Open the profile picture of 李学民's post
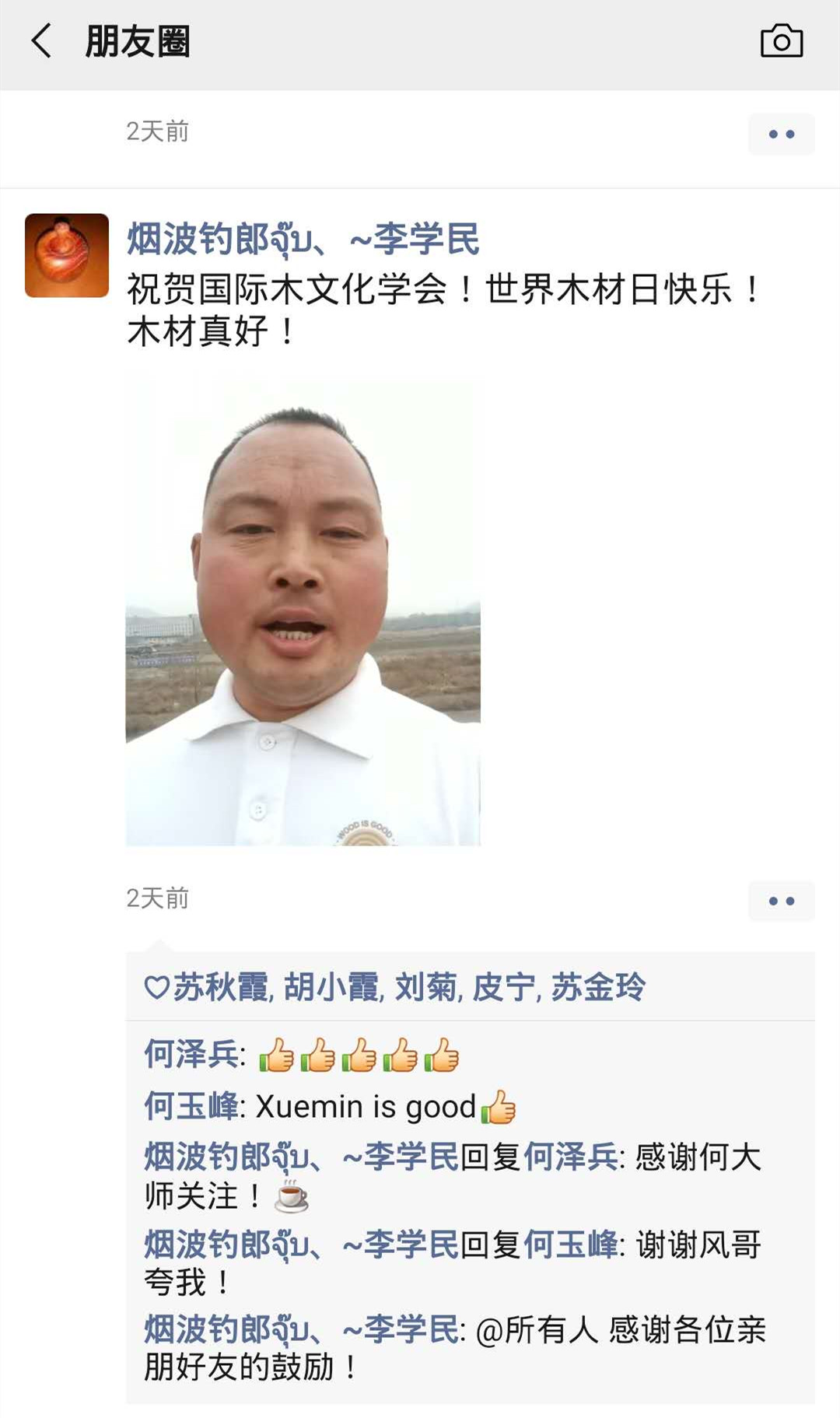 coord(67,255)
